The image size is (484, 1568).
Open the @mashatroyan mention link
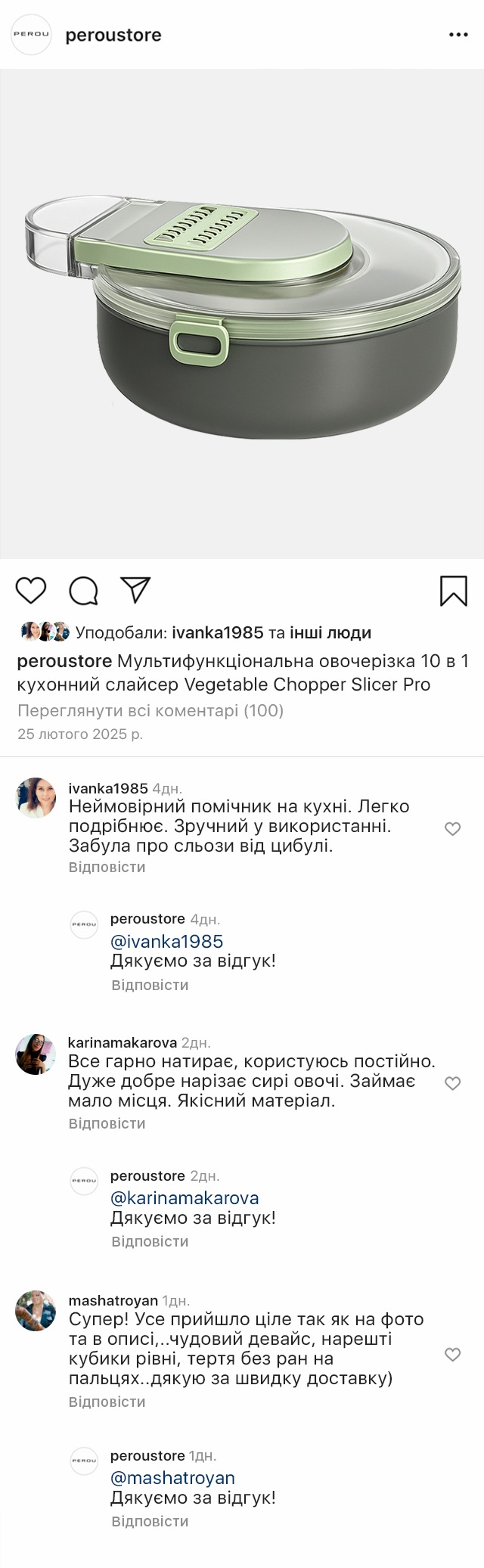172,1477
